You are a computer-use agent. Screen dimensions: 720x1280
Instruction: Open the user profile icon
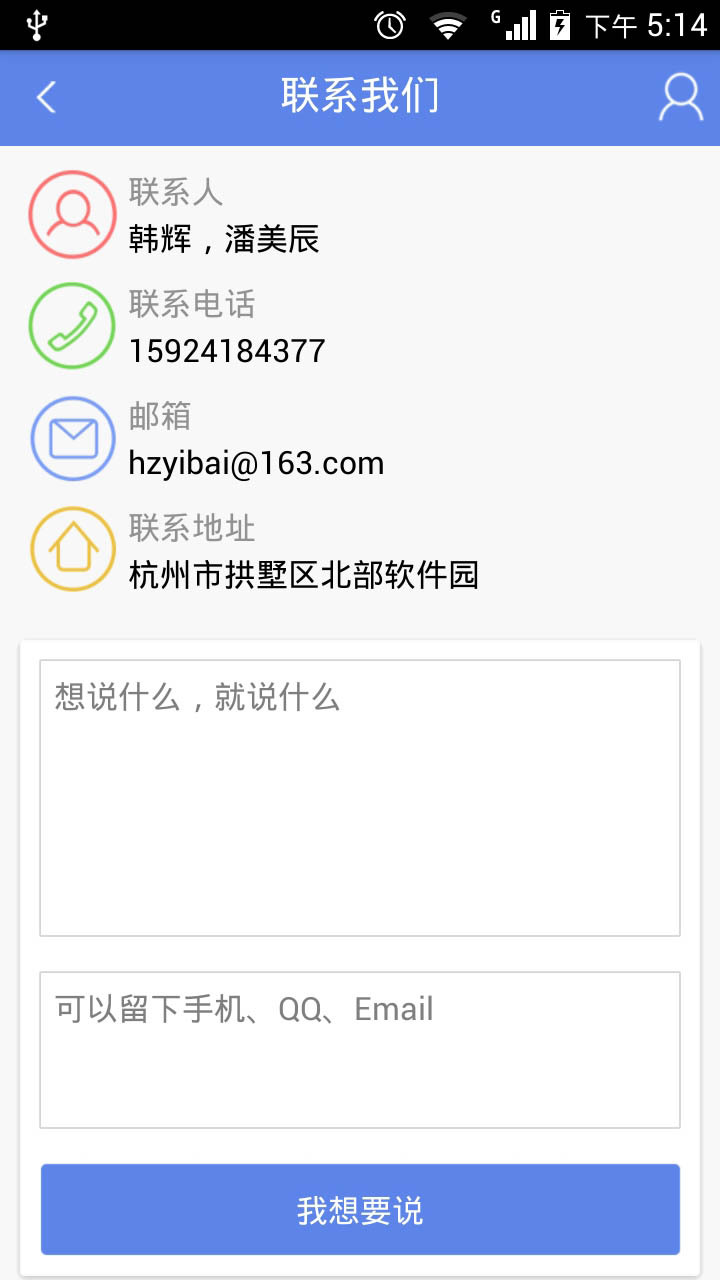(680, 97)
